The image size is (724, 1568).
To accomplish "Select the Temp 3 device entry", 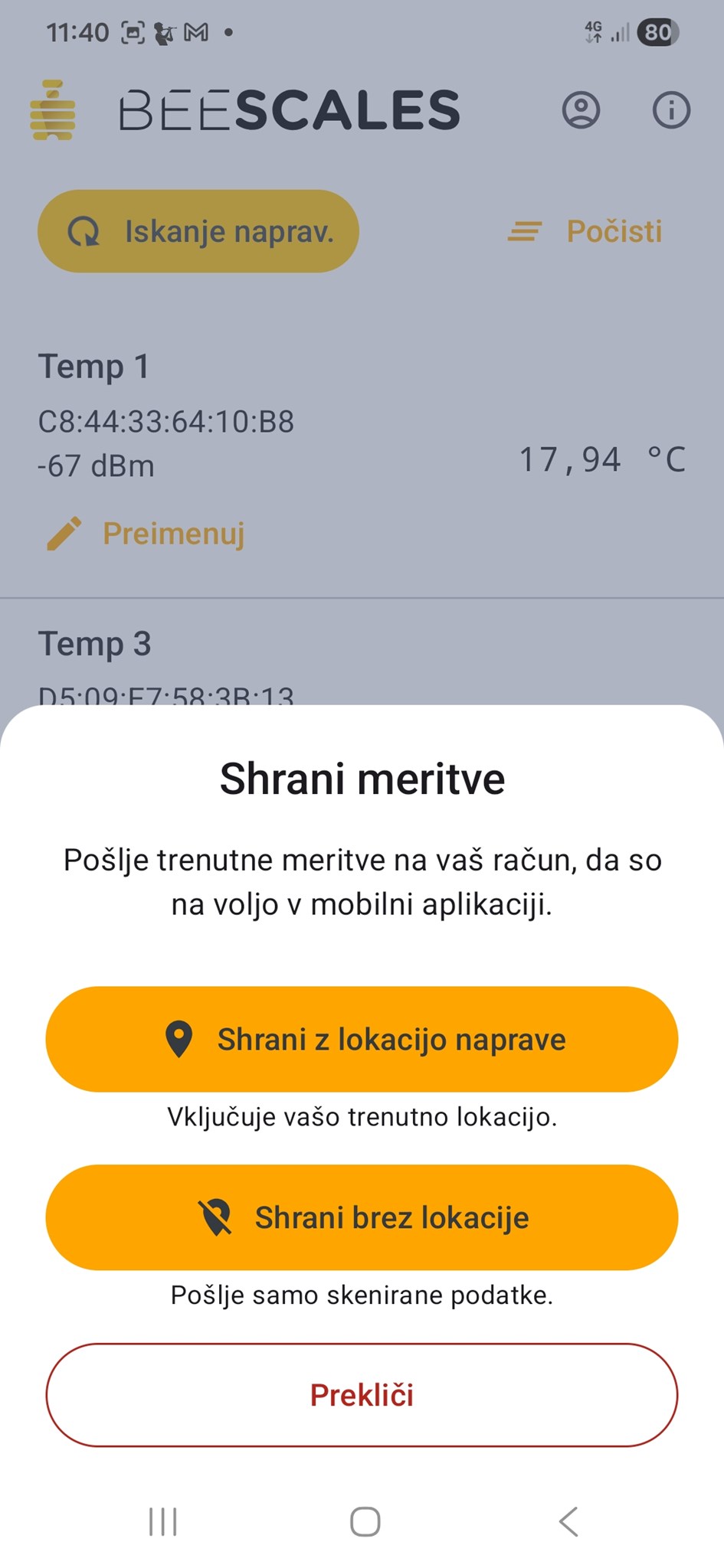I will point(96,643).
